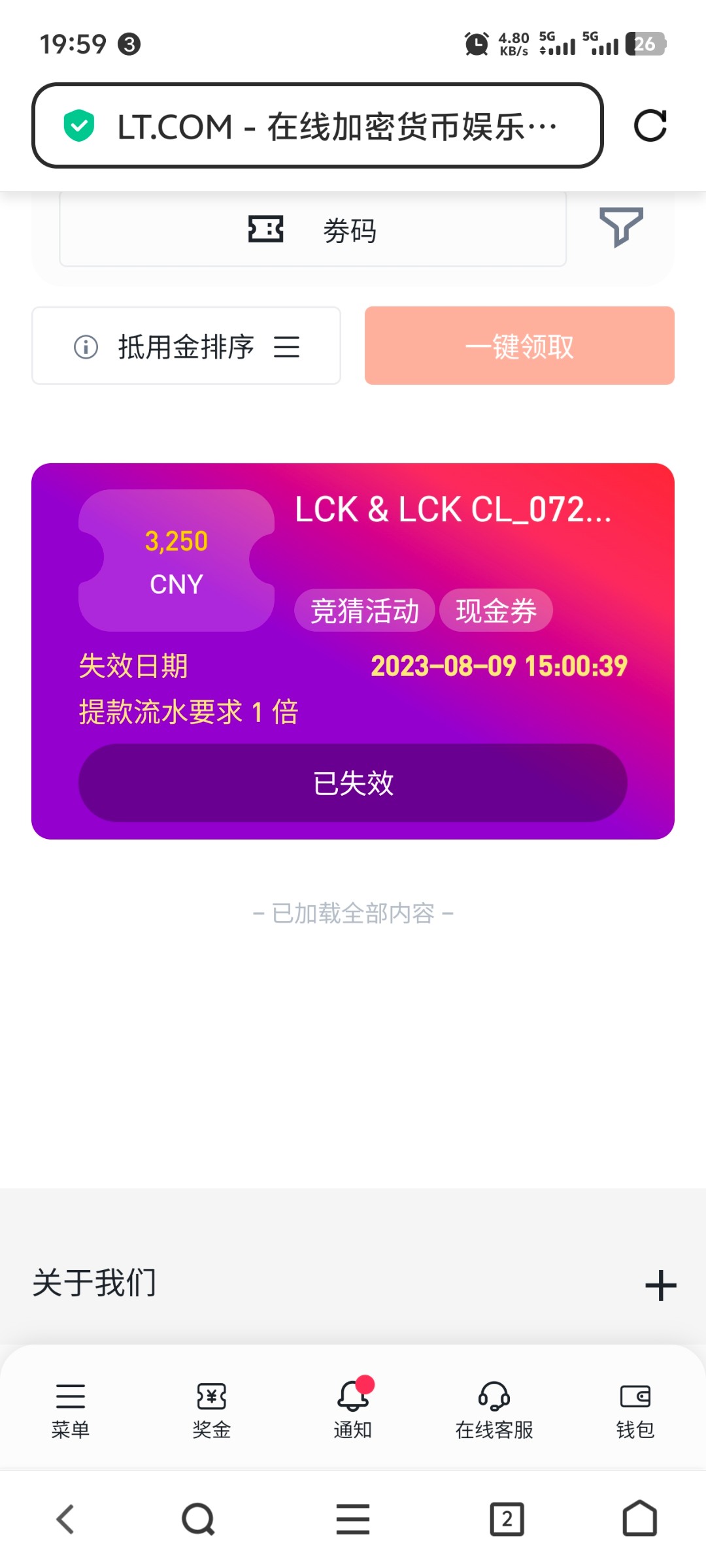
Task: Expand the 关于我们 section
Action: tap(660, 1286)
